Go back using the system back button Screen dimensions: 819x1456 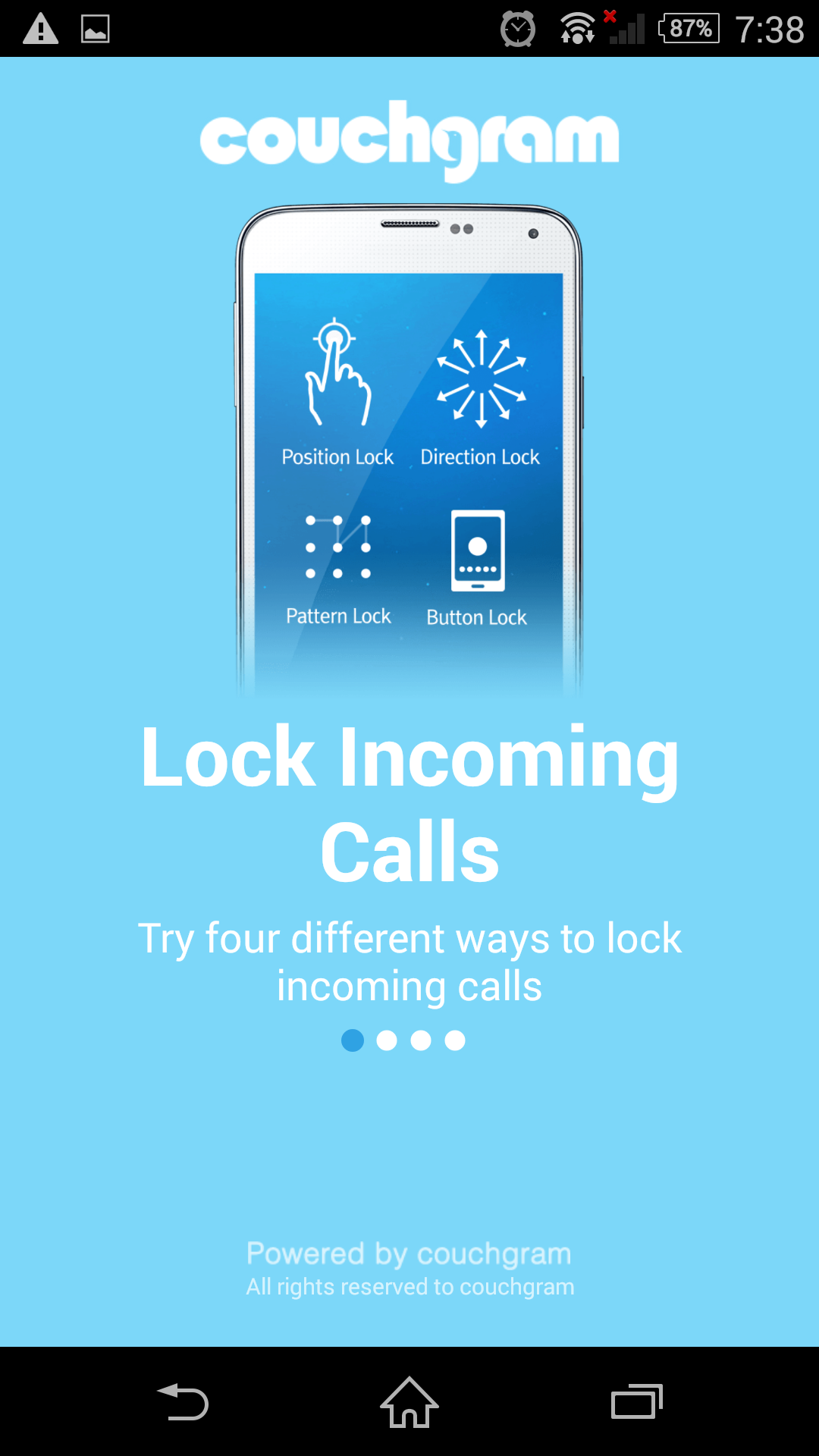tap(183, 1401)
